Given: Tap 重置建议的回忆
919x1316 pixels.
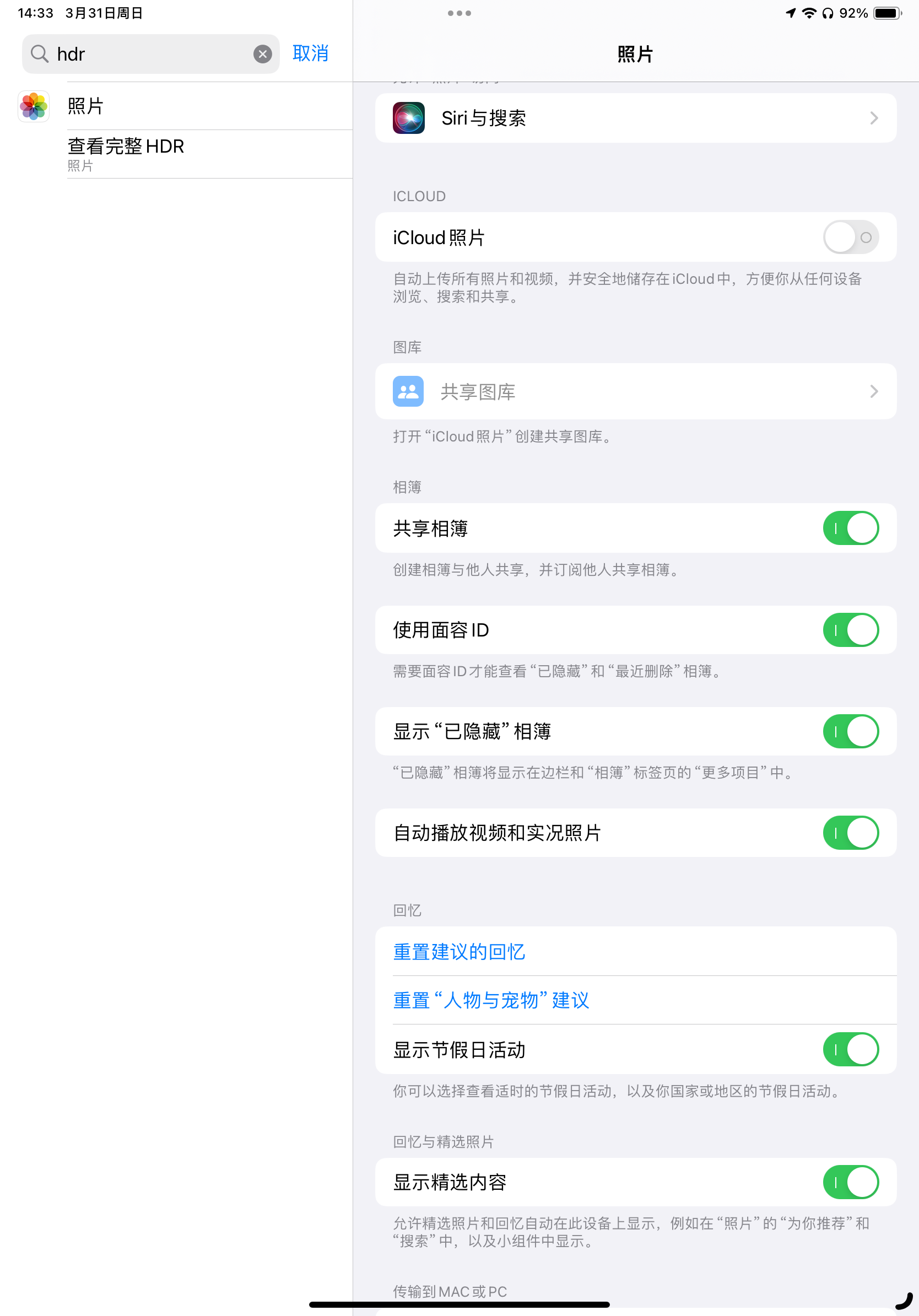Looking at the screenshot, I should click(x=459, y=952).
